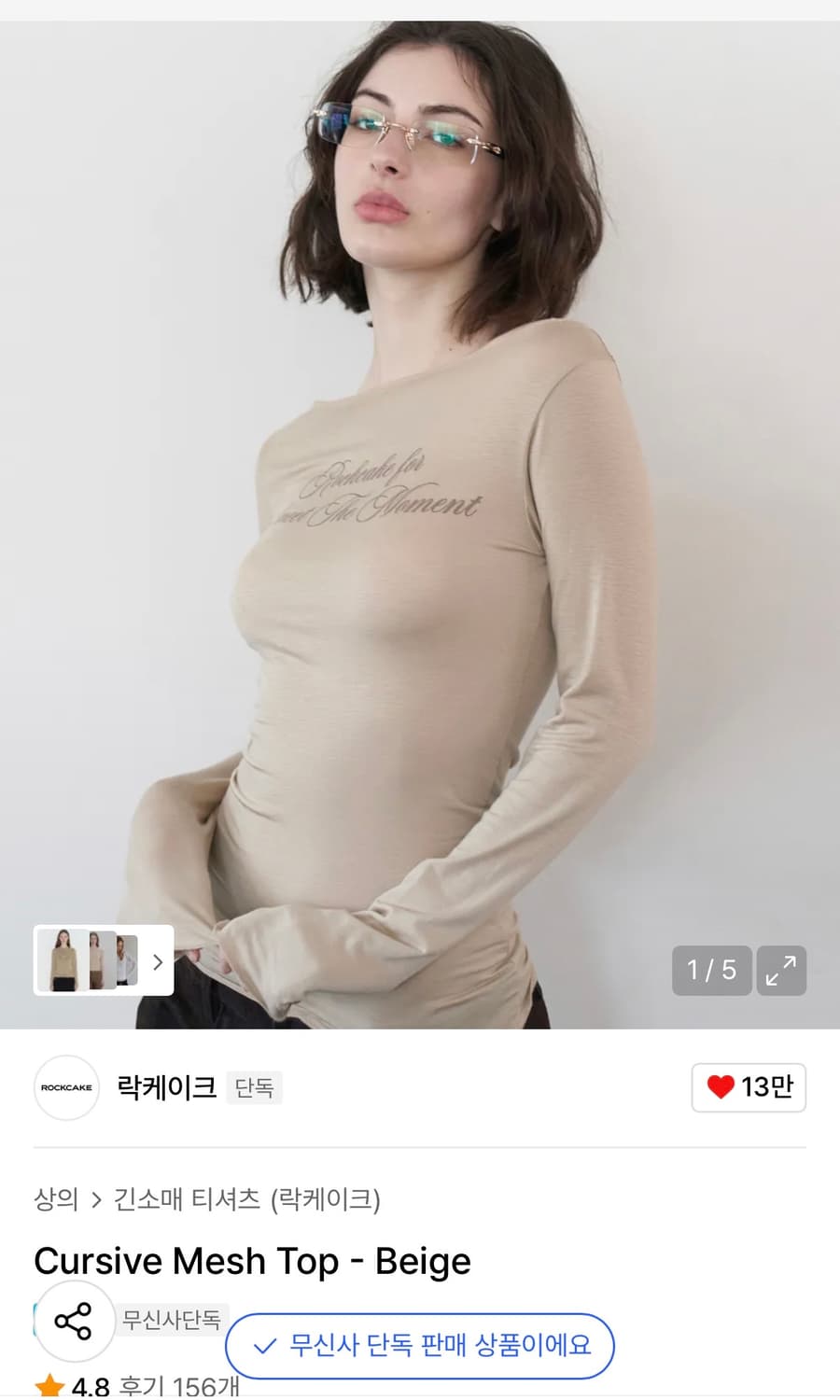
Task: Tap the ROCKCAKE brand logo circle
Action: pos(65,1087)
